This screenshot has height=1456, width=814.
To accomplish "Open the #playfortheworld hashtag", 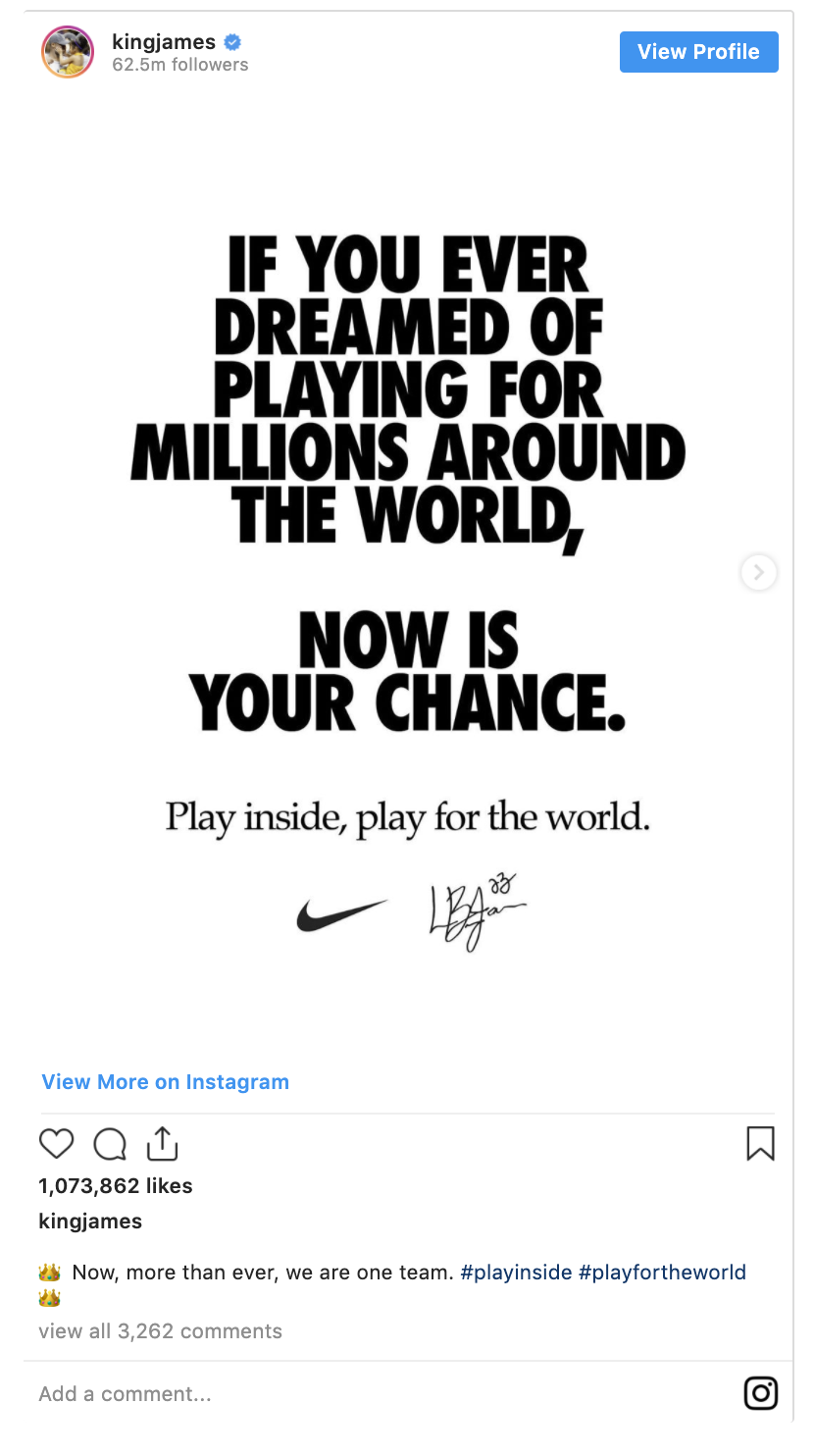I will coord(662,1273).
